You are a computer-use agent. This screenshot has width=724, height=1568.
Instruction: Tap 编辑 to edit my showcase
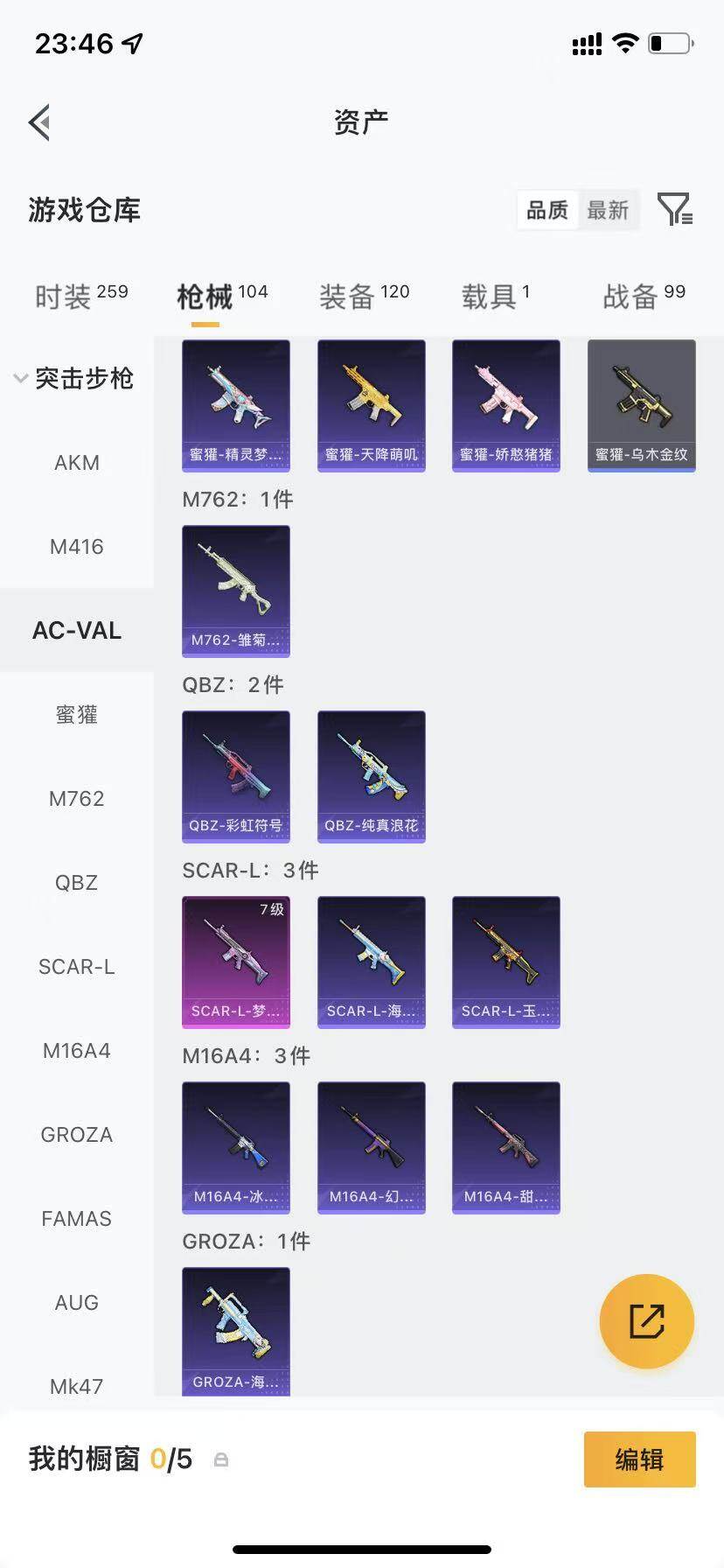coord(640,1459)
